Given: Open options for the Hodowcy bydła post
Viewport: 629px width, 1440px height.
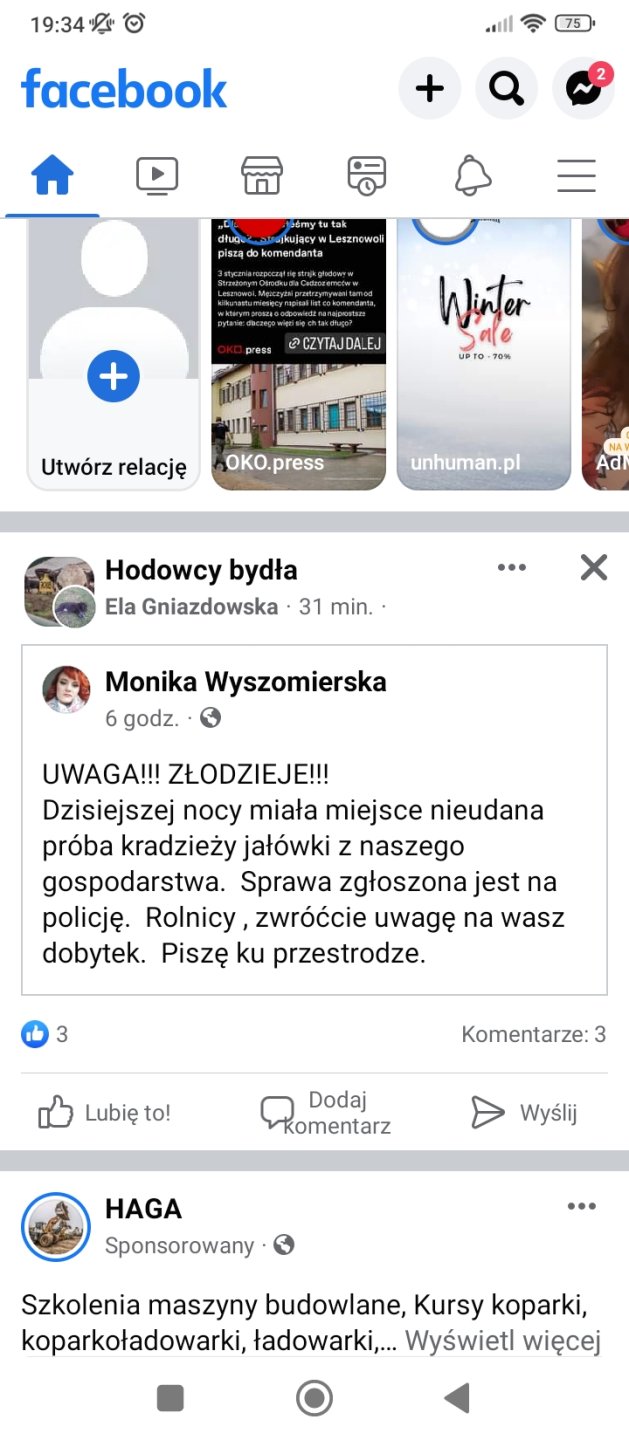Looking at the screenshot, I should click(511, 568).
